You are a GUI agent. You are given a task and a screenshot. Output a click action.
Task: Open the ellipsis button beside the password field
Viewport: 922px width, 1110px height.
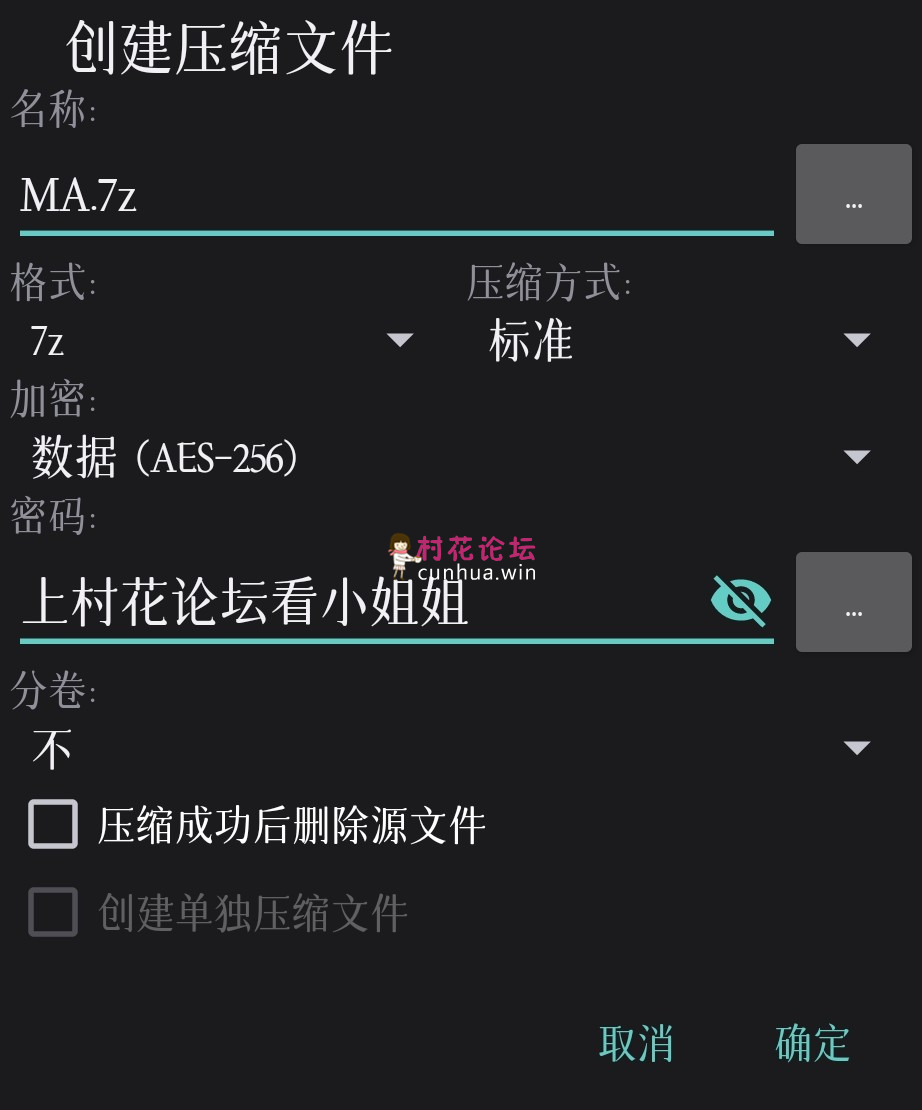[x=853, y=602]
